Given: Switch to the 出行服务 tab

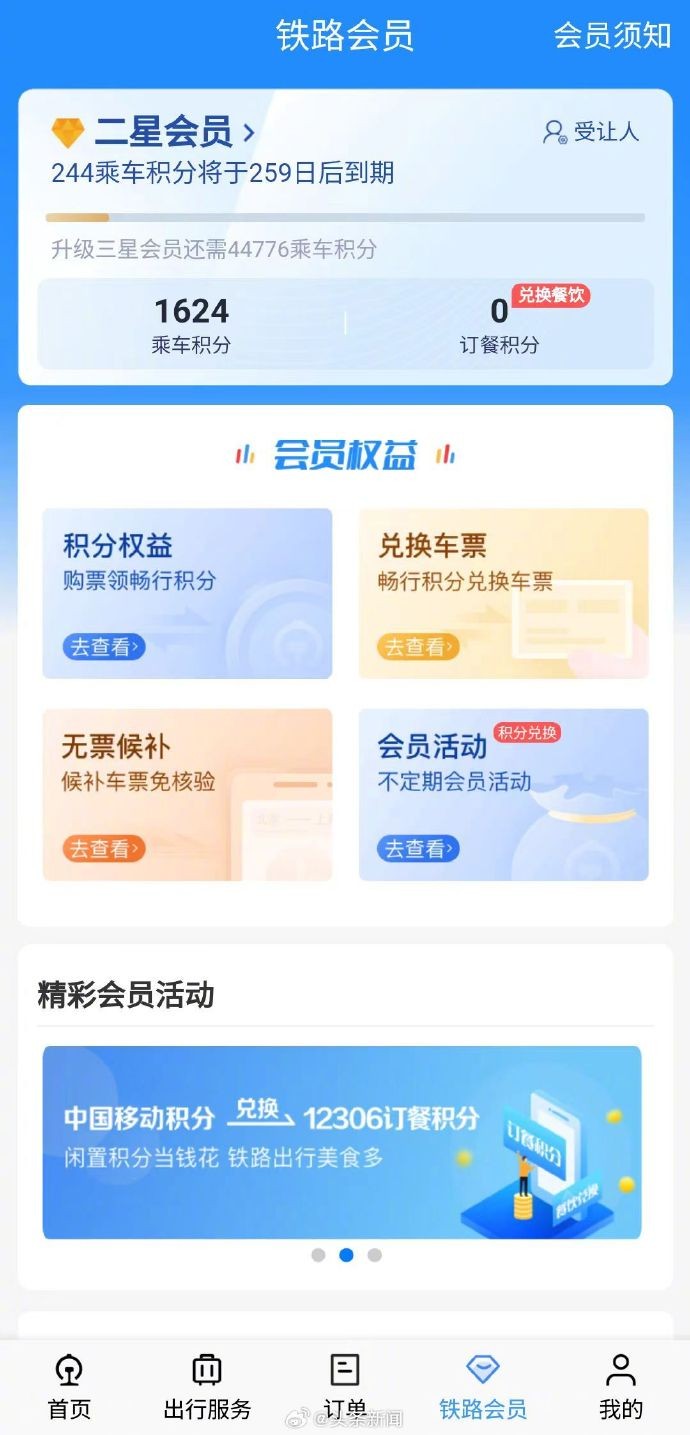Looking at the screenshot, I should [207, 1387].
